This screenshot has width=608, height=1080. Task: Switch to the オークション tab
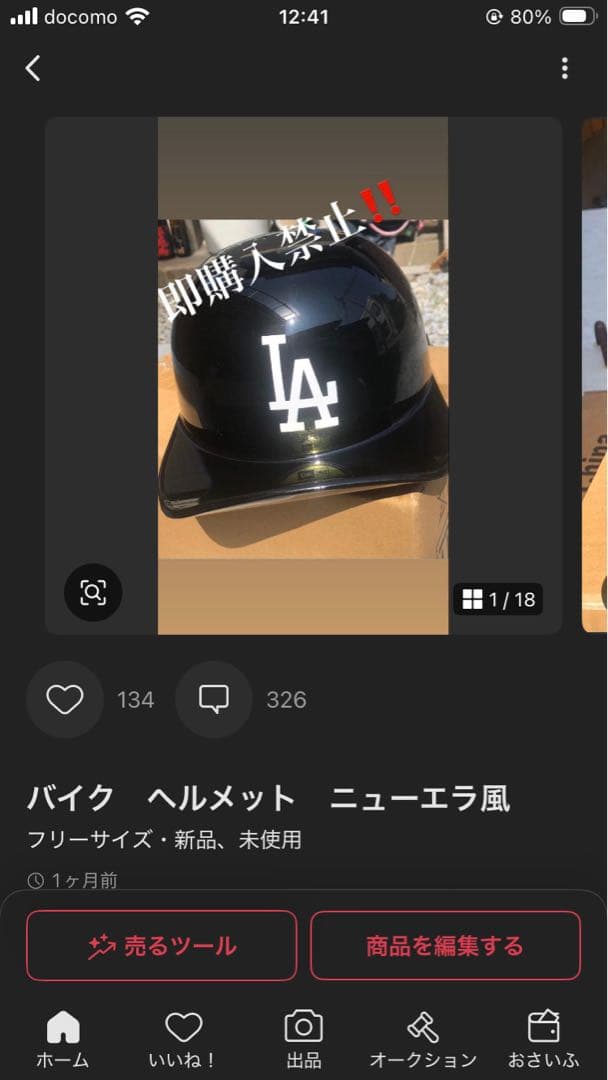point(423,1038)
